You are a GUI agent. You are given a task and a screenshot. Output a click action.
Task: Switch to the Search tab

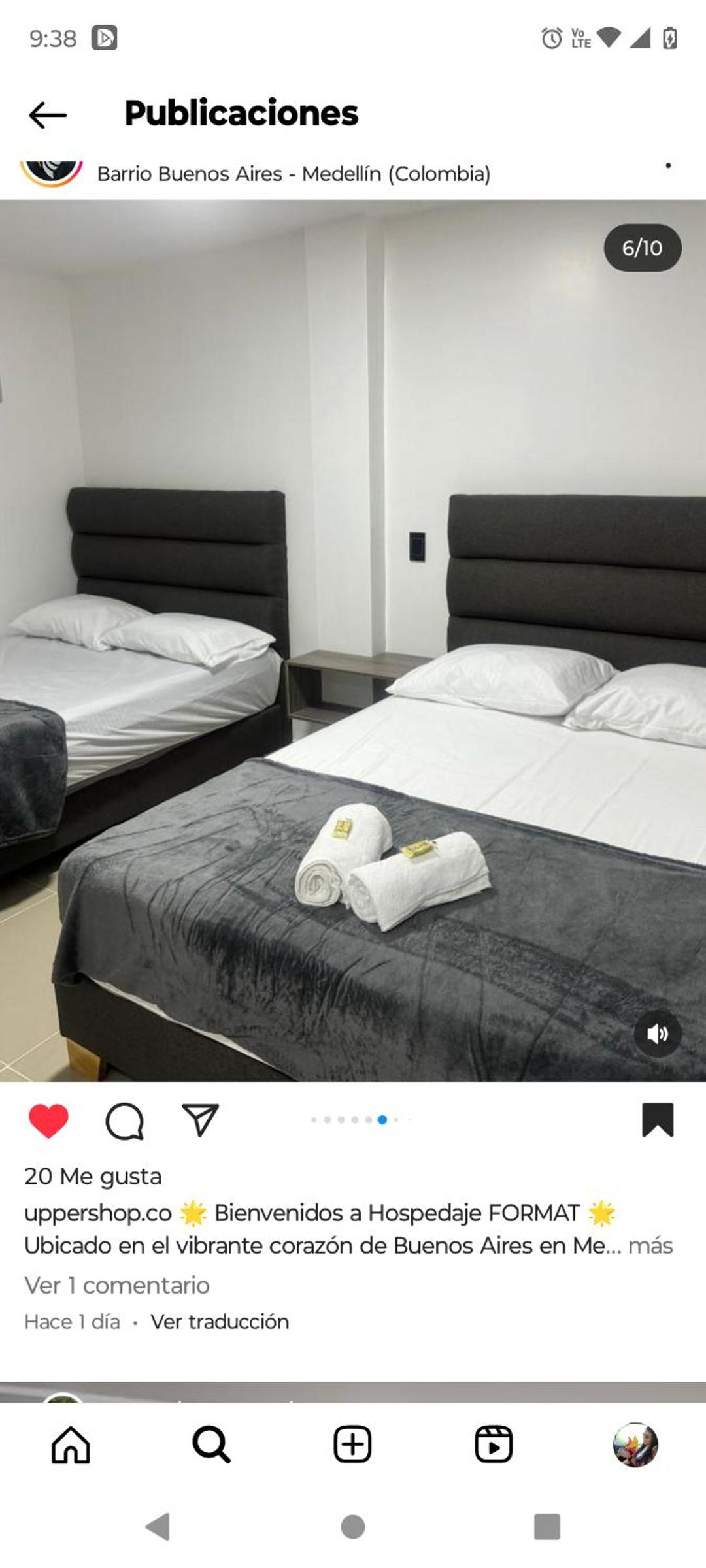tap(211, 1445)
